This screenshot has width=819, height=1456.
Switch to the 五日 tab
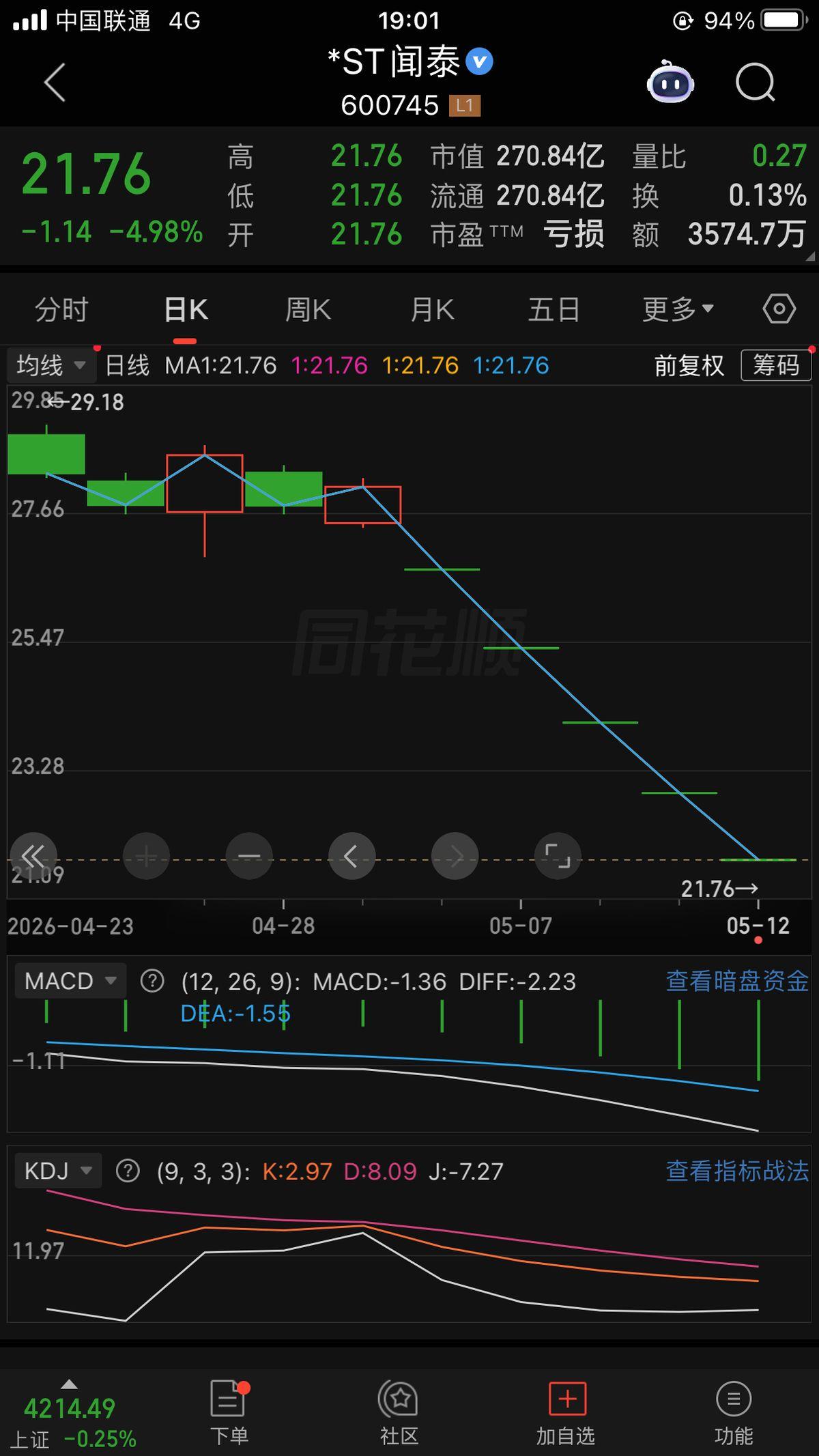click(554, 310)
